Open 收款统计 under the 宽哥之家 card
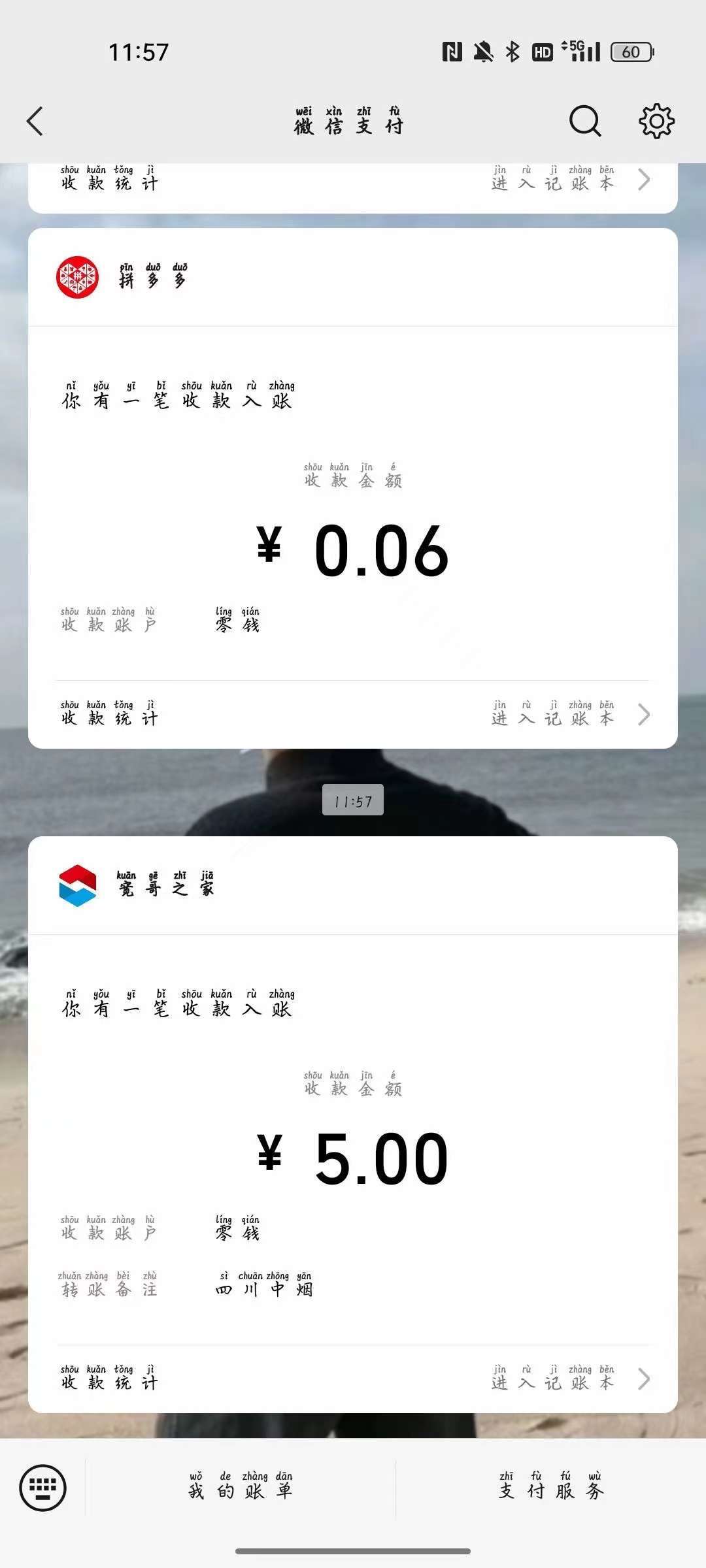706x1568 pixels. tap(353, 1379)
